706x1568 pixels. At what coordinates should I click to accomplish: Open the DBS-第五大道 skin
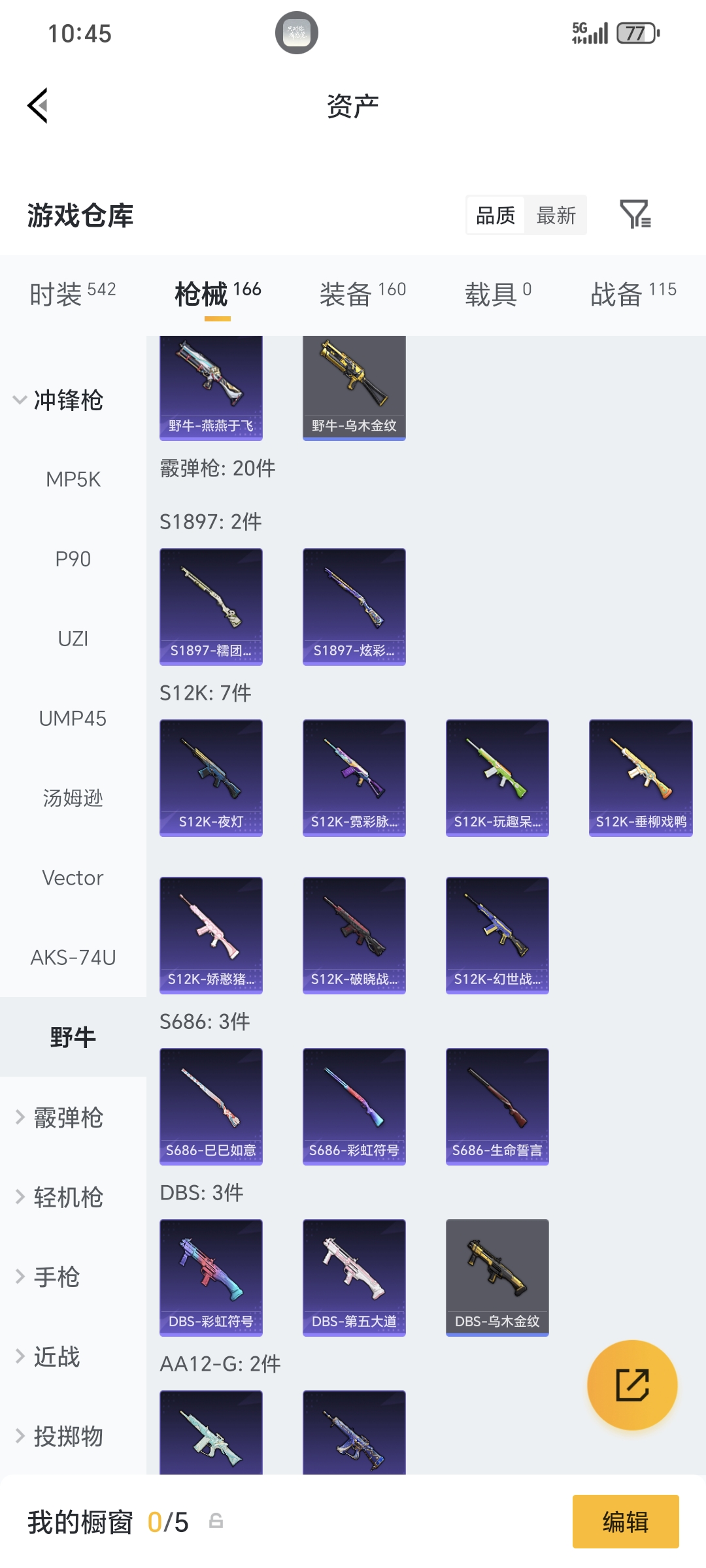(354, 1277)
